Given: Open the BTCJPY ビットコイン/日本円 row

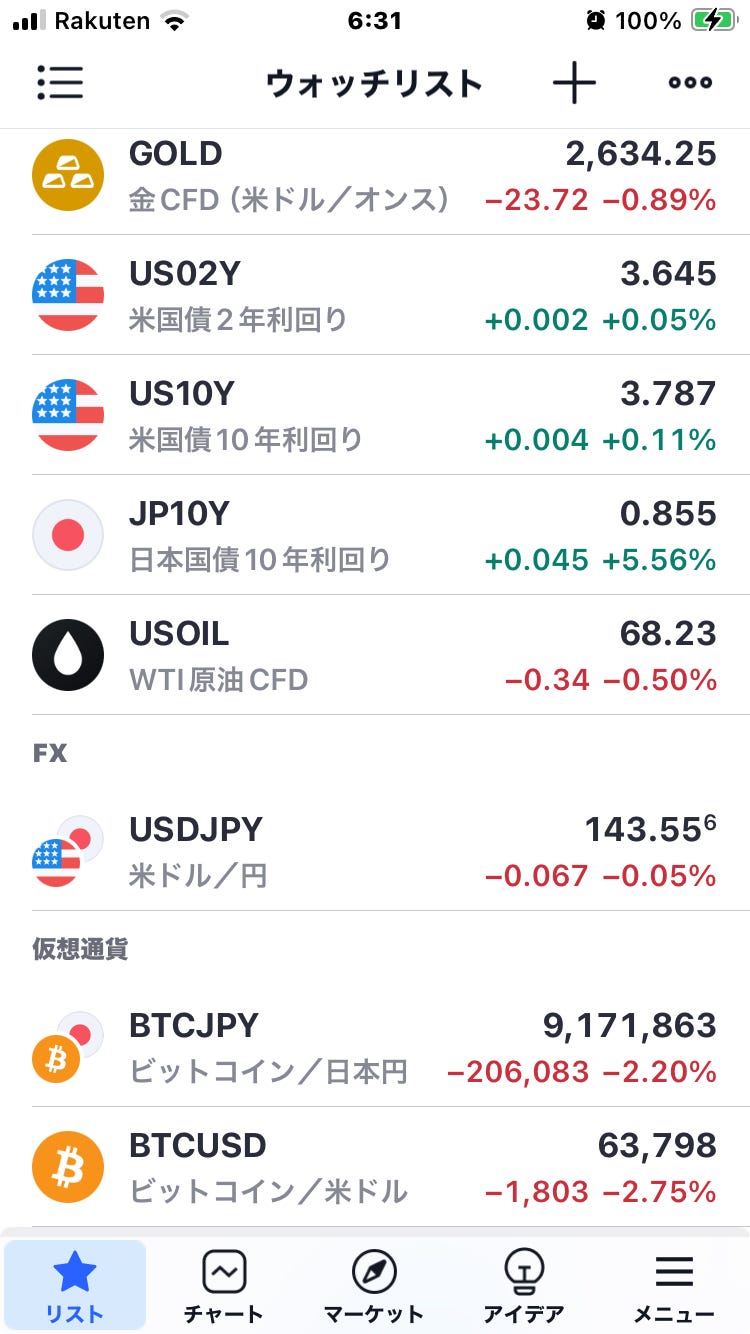Looking at the screenshot, I should pos(375,1047).
